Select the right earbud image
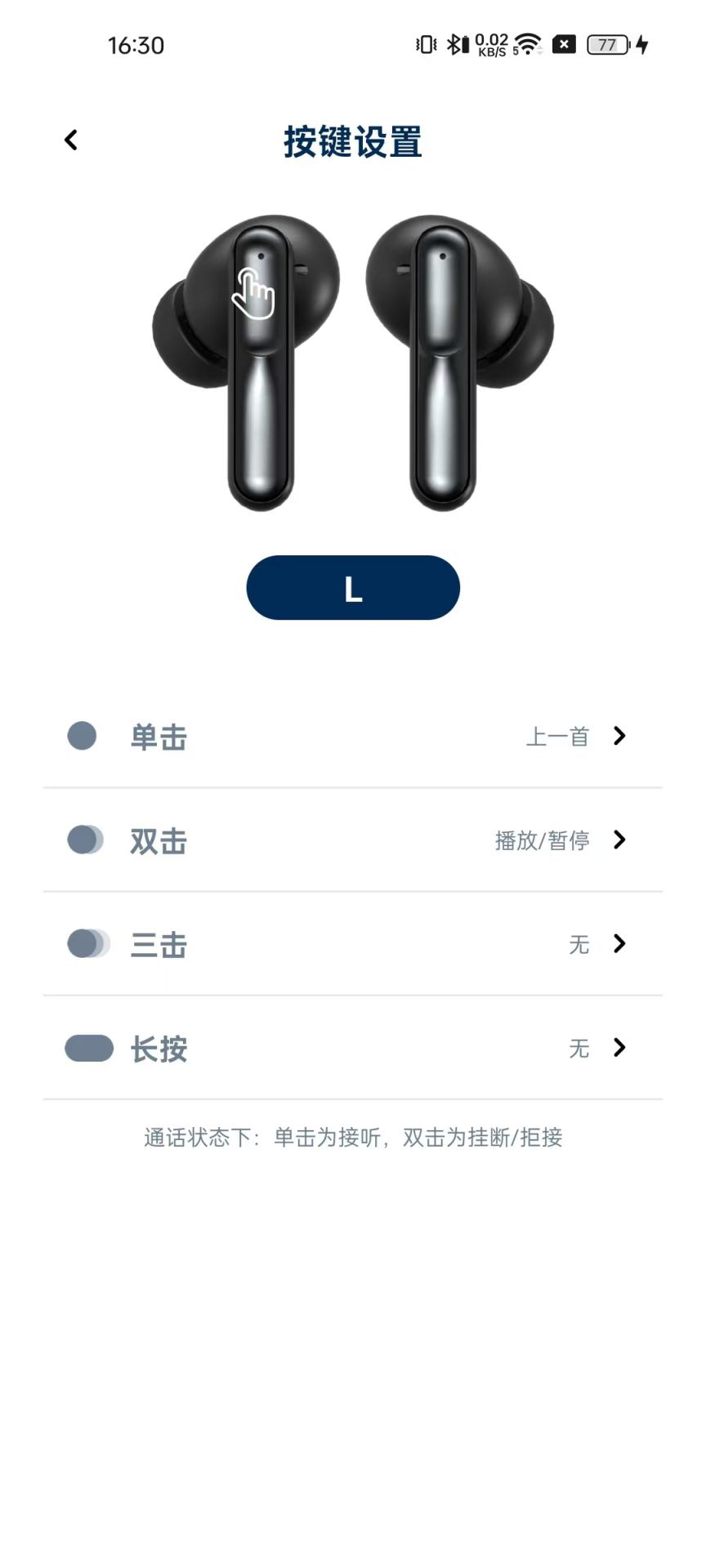706x1568 pixels. pyautogui.click(x=458, y=363)
